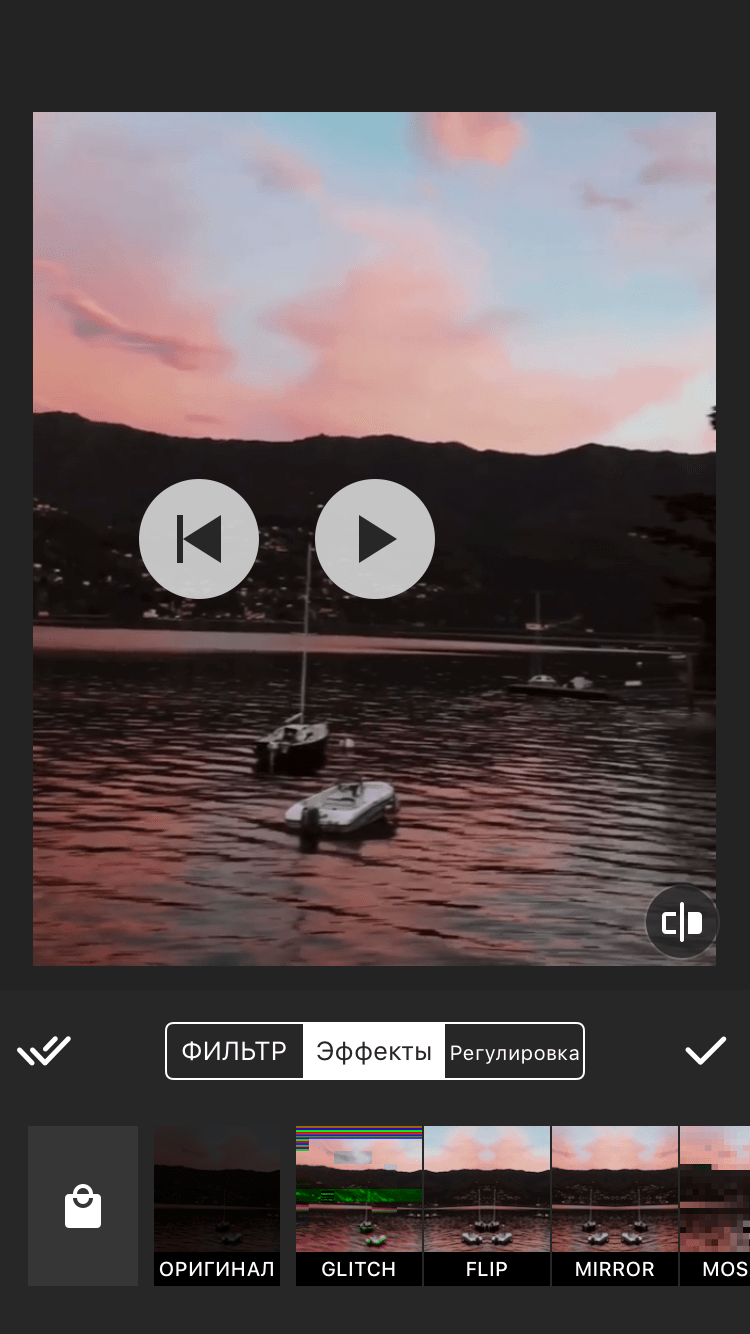The height and width of the screenshot is (1334, 750).
Task: Switch to the ФИЛЬТР tab
Action: coord(235,1051)
